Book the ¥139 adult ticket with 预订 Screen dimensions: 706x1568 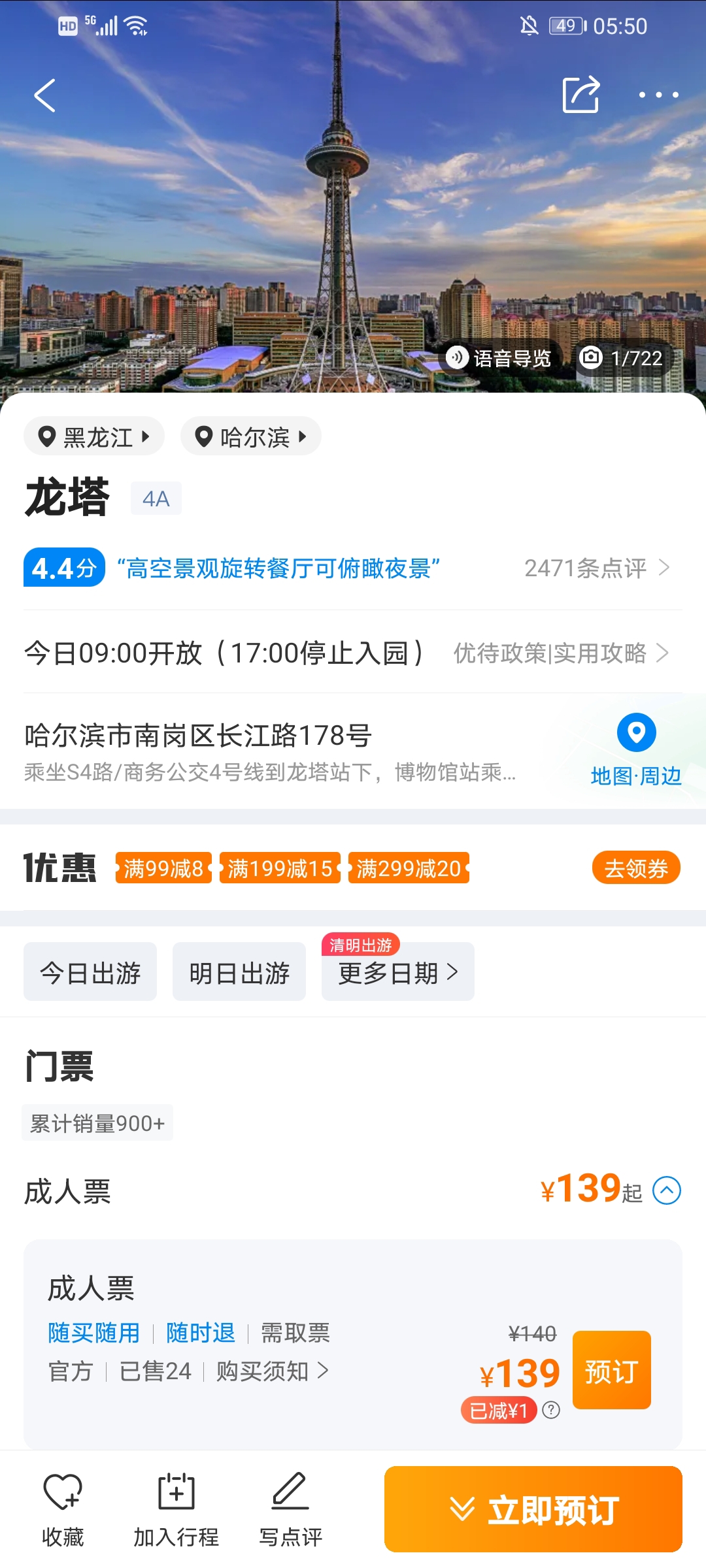[x=611, y=1371]
